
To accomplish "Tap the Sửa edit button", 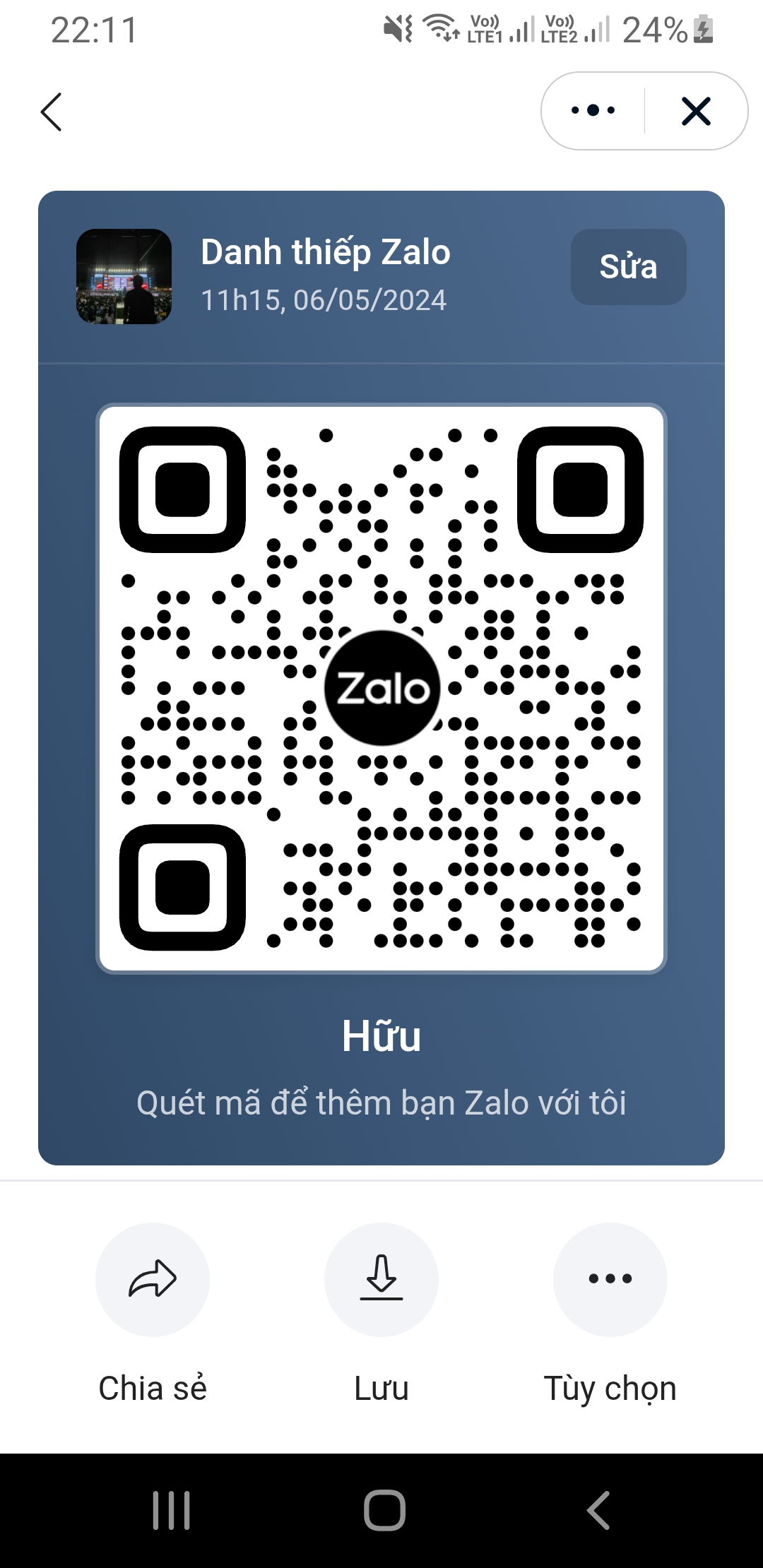I will (x=628, y=267).
